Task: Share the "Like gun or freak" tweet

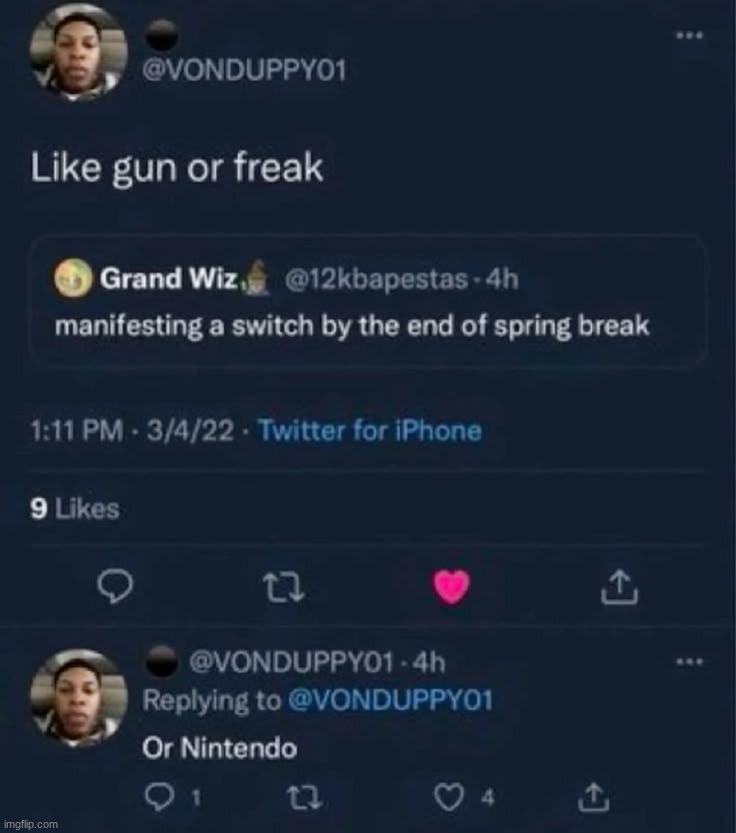Action: (x=620, y=591)
